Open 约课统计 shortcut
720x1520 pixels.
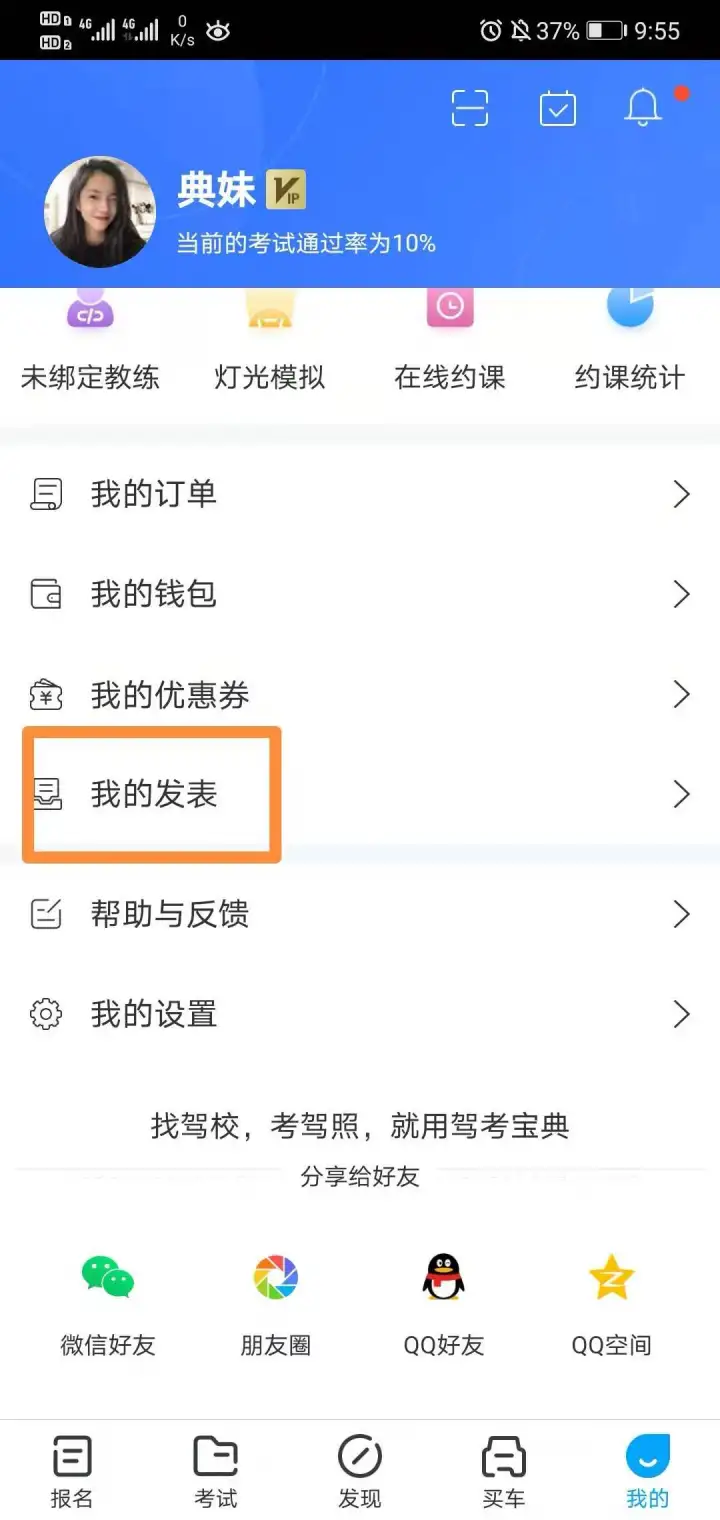tap(630, 340)
